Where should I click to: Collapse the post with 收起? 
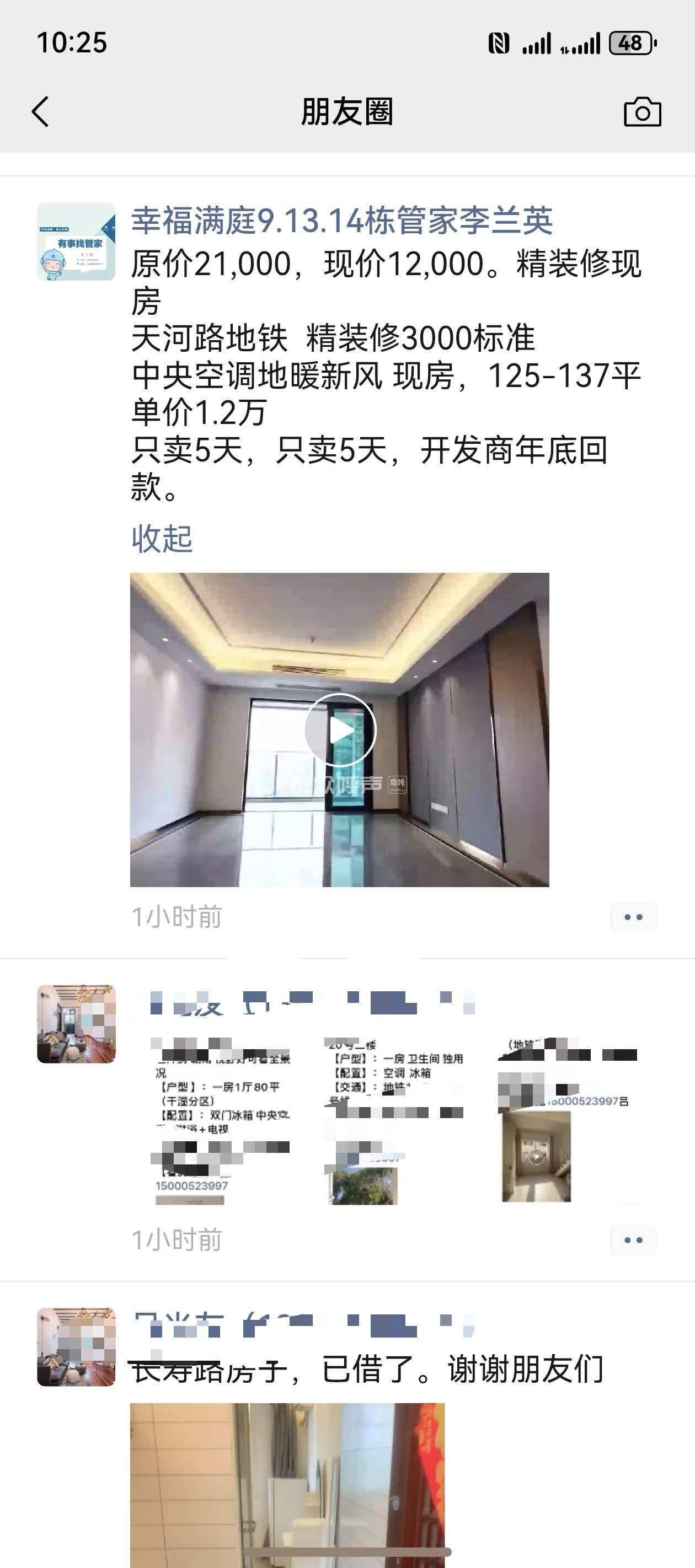(x=162, y=539)
